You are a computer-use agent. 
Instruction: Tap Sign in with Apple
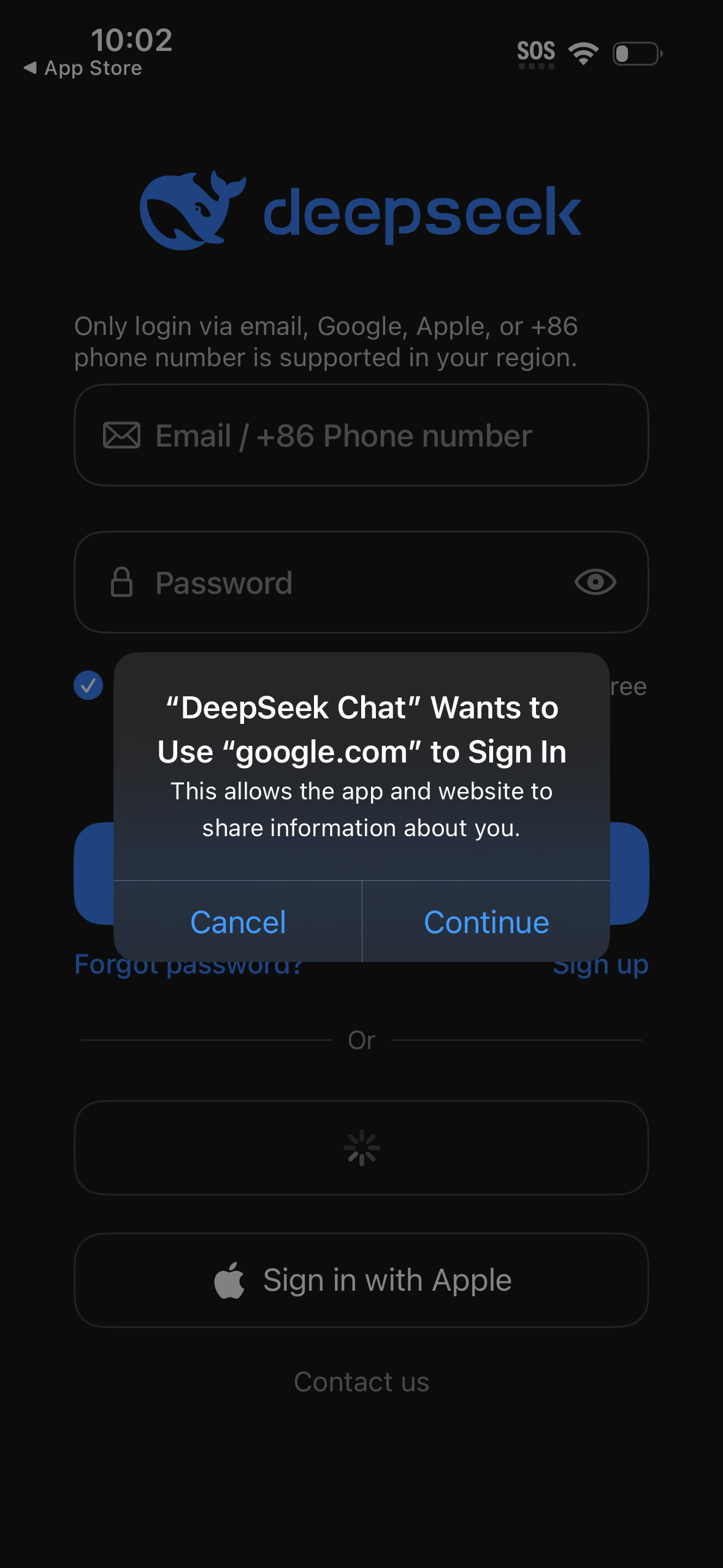tap(361, 1280)
